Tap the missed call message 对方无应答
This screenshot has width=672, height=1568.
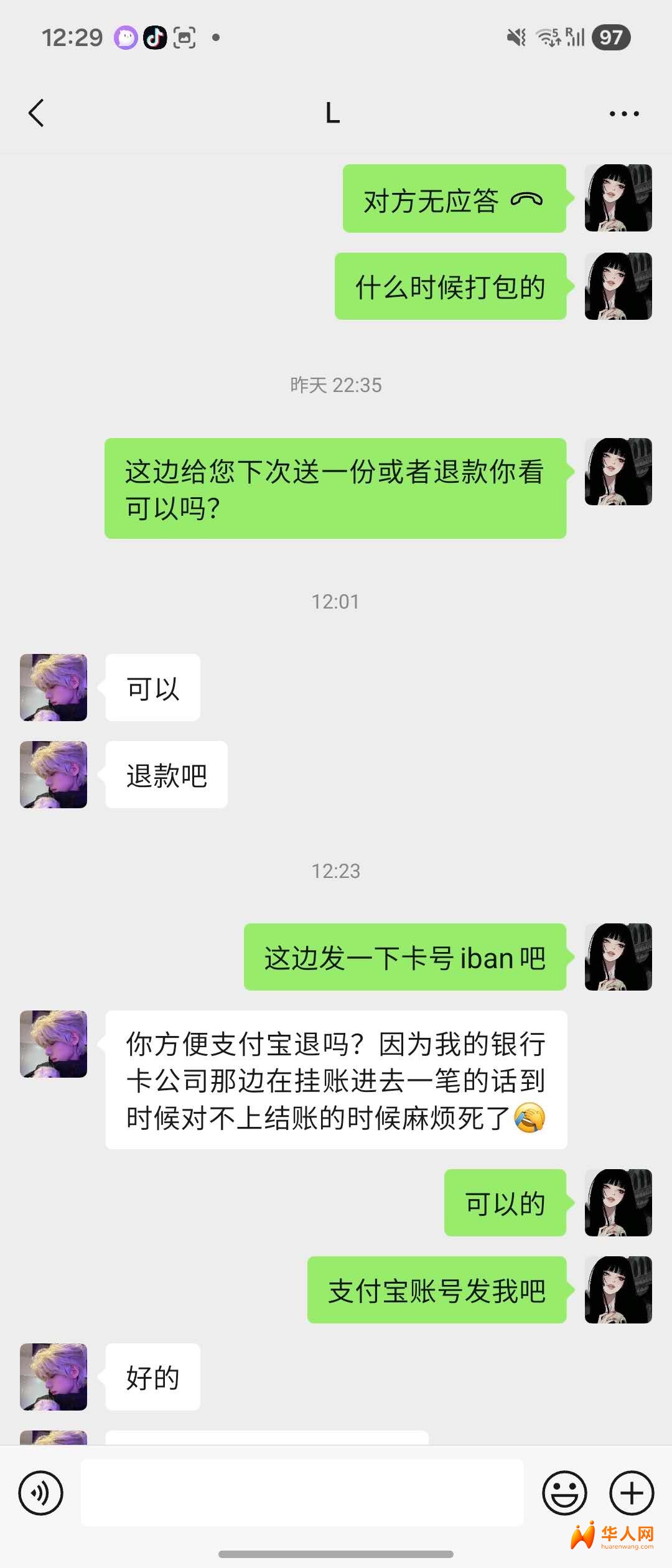coord(454,199)
